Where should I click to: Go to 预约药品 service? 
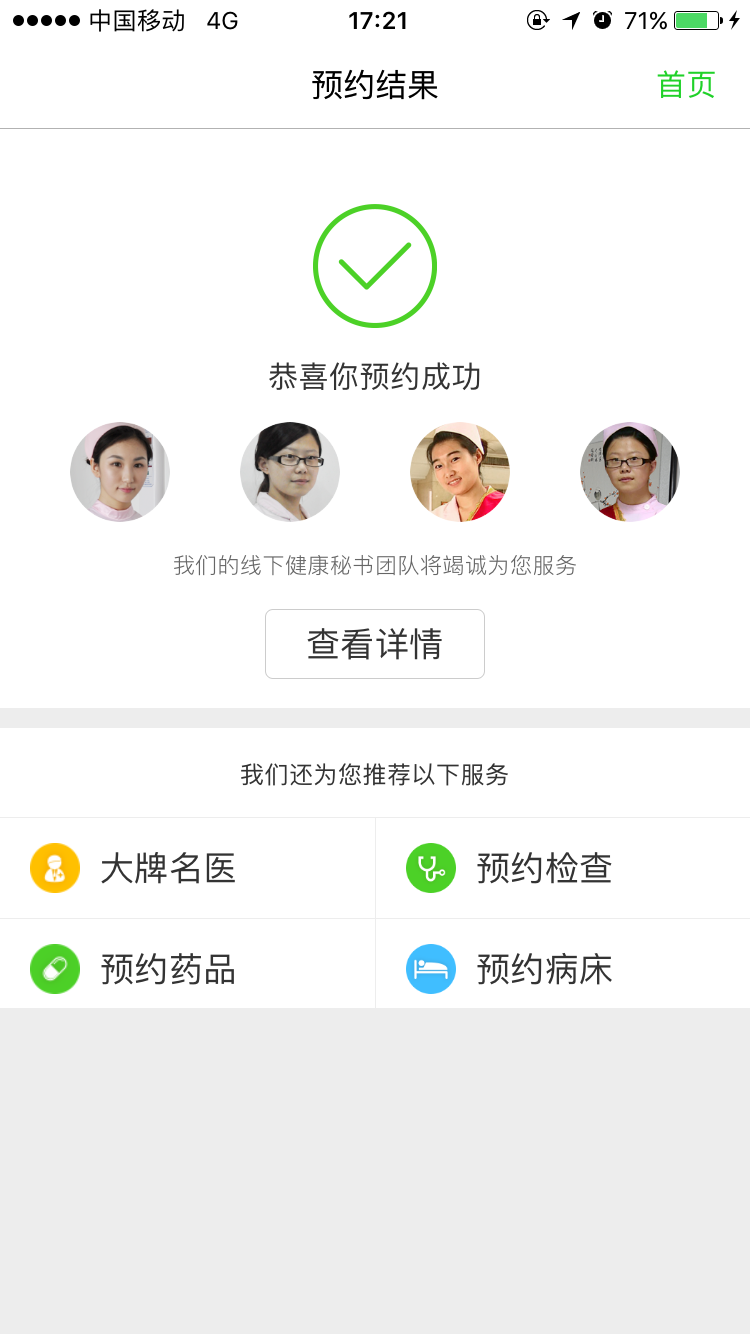168,969
